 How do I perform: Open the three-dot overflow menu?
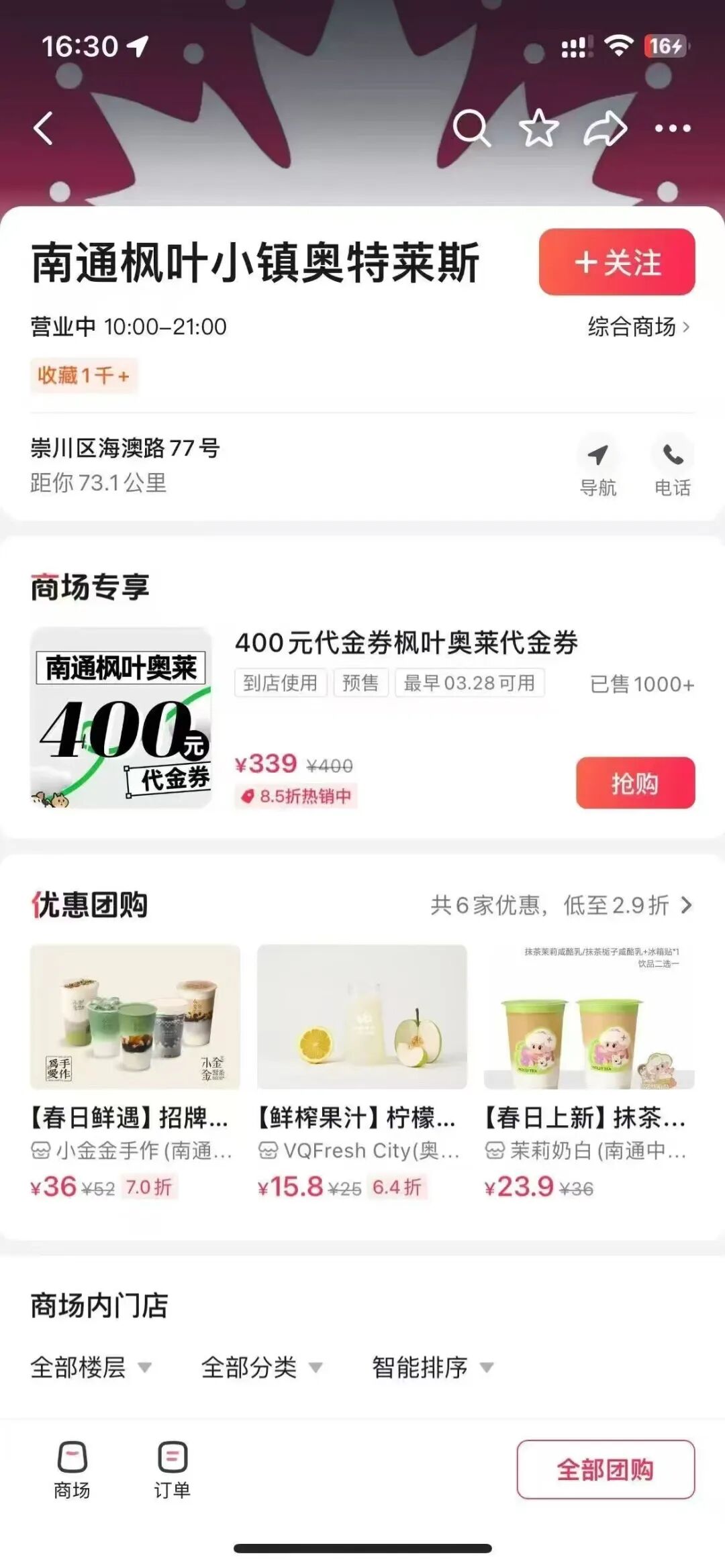point(673,128)
